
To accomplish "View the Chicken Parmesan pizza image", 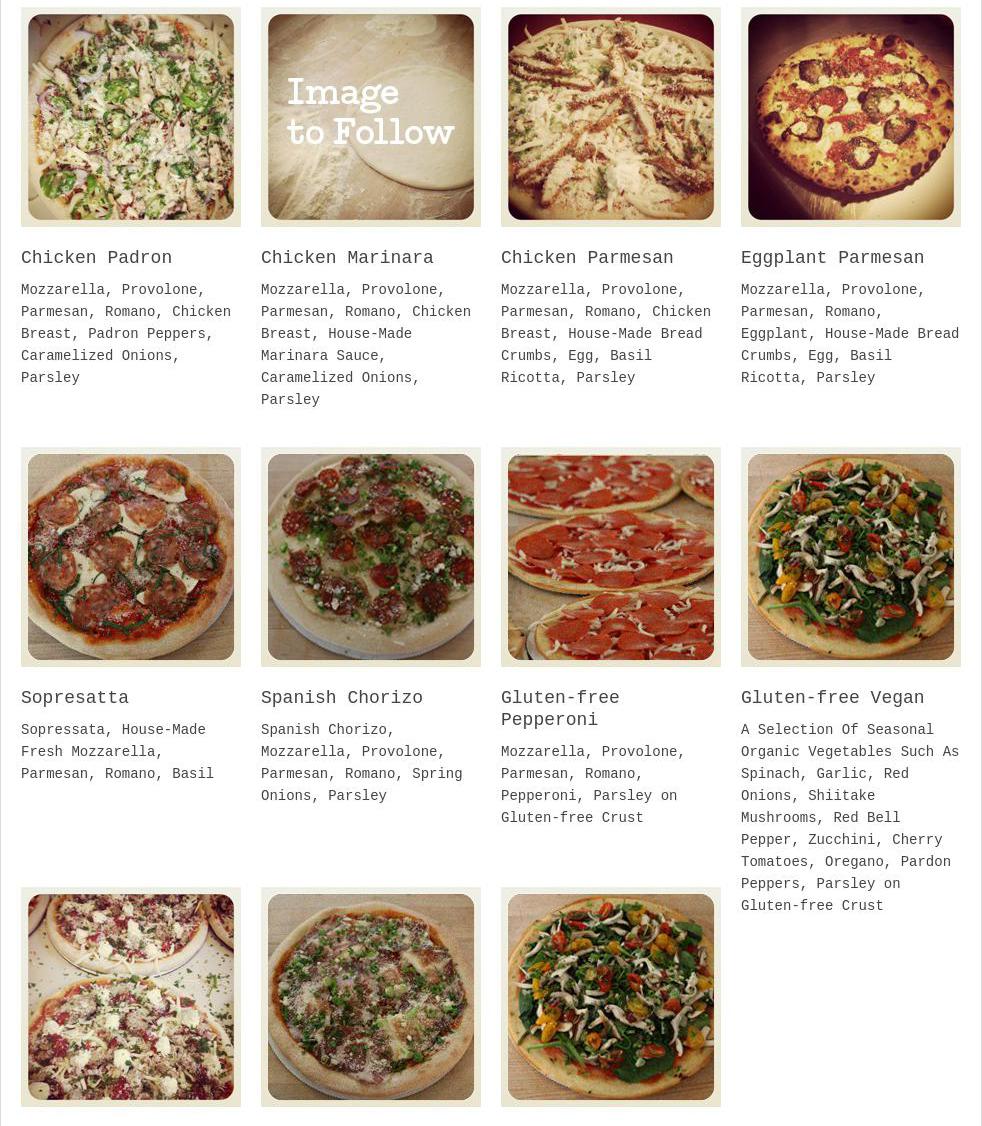I will (x=611, y=117).
